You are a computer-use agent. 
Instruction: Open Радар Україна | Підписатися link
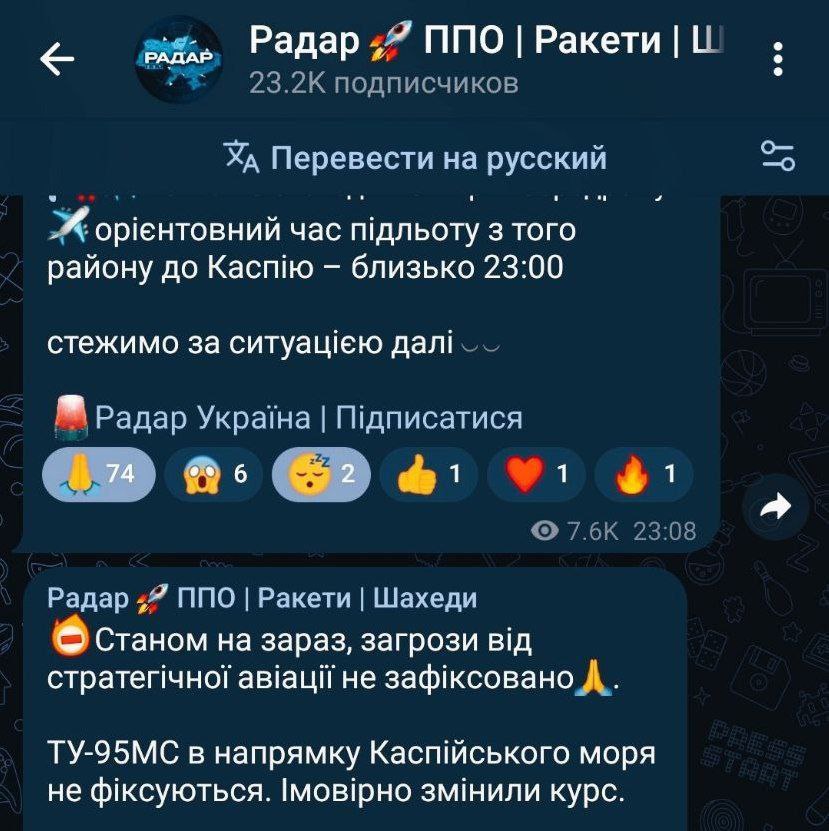pos(308,417)
